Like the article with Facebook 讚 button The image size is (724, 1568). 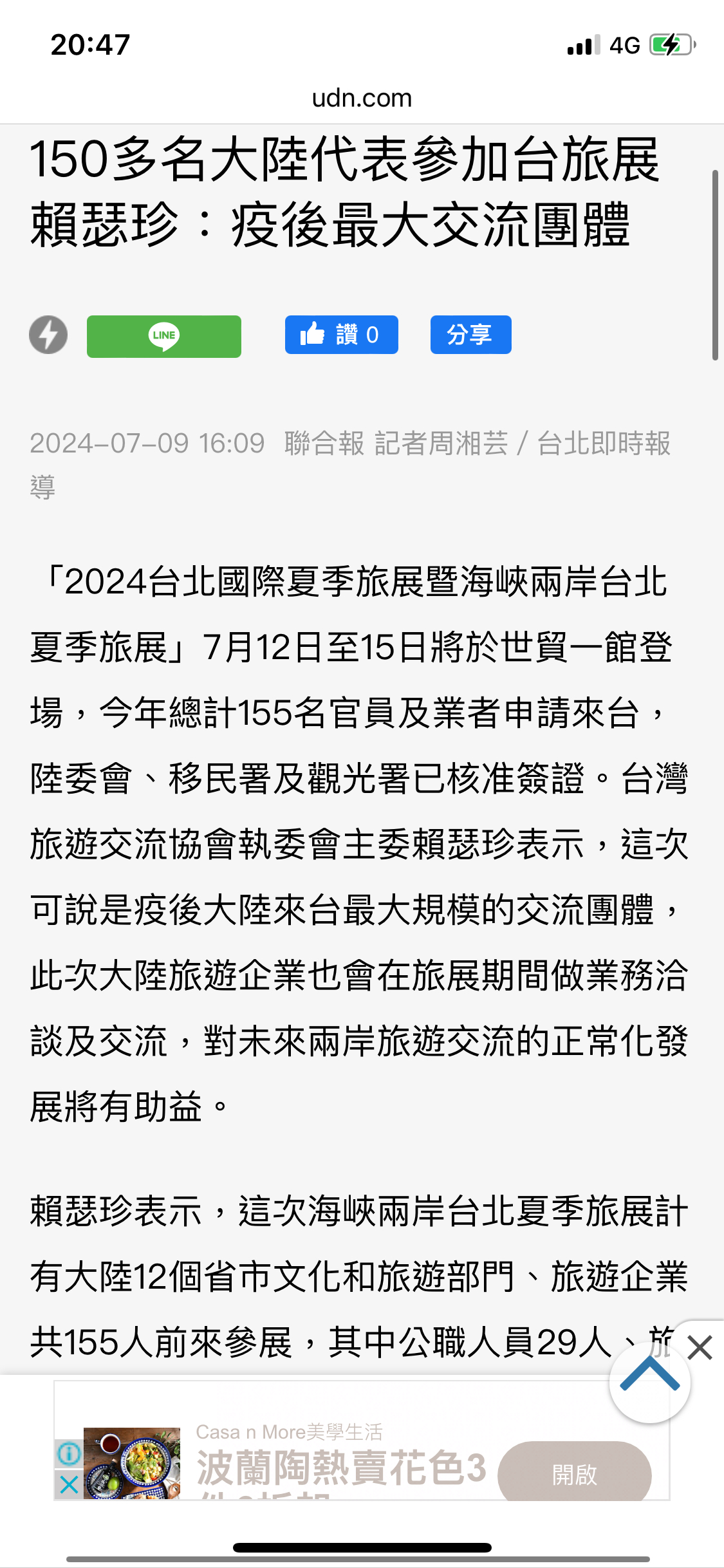[341, 335]
